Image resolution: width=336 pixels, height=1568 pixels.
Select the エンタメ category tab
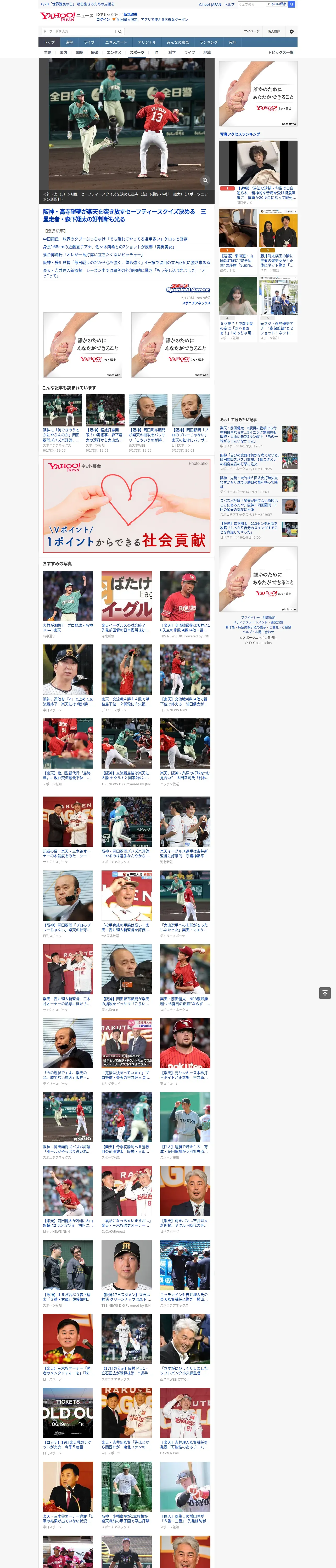pos(114,52)
